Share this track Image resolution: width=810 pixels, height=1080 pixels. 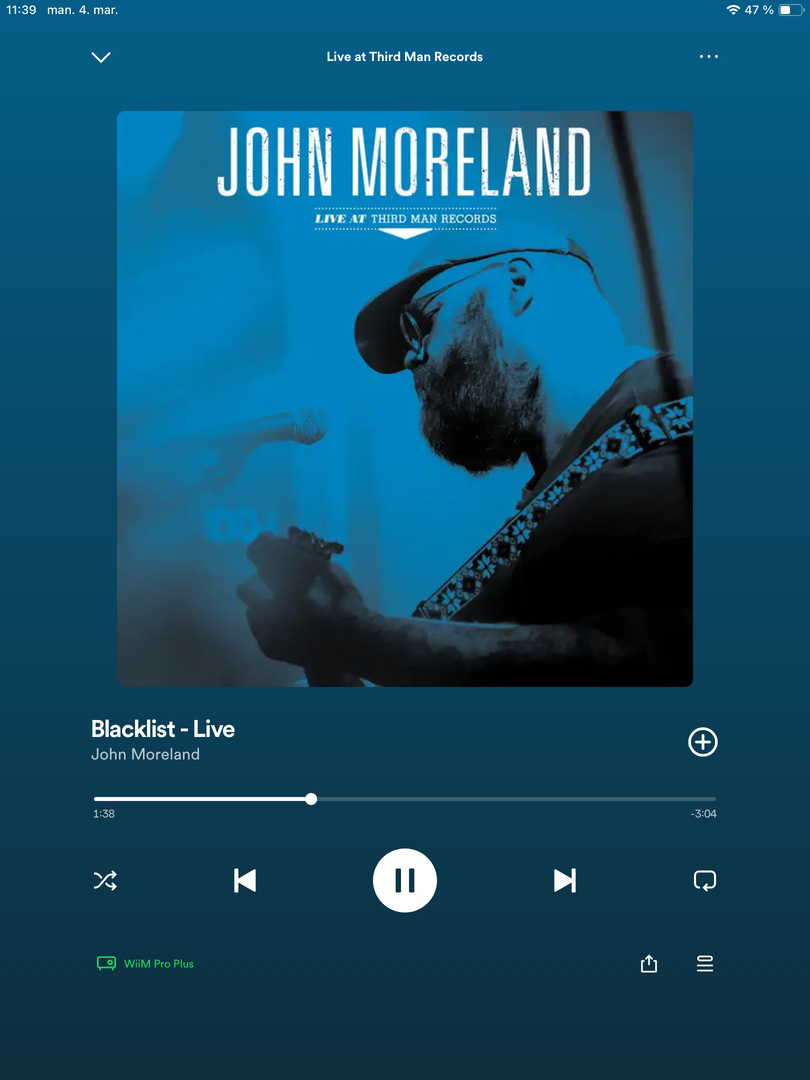pos(649,964)
